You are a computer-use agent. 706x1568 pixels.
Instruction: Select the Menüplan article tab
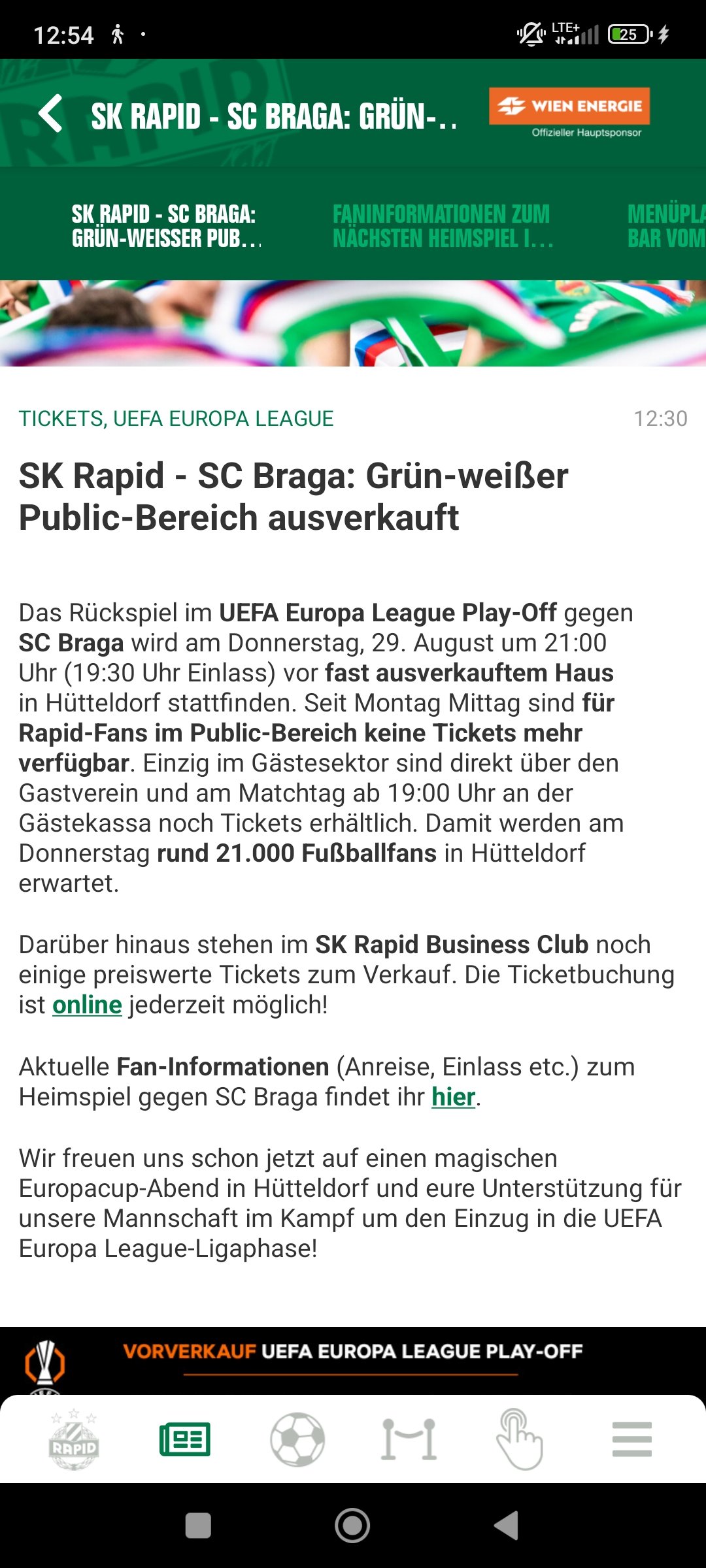(x=666, y=226)
